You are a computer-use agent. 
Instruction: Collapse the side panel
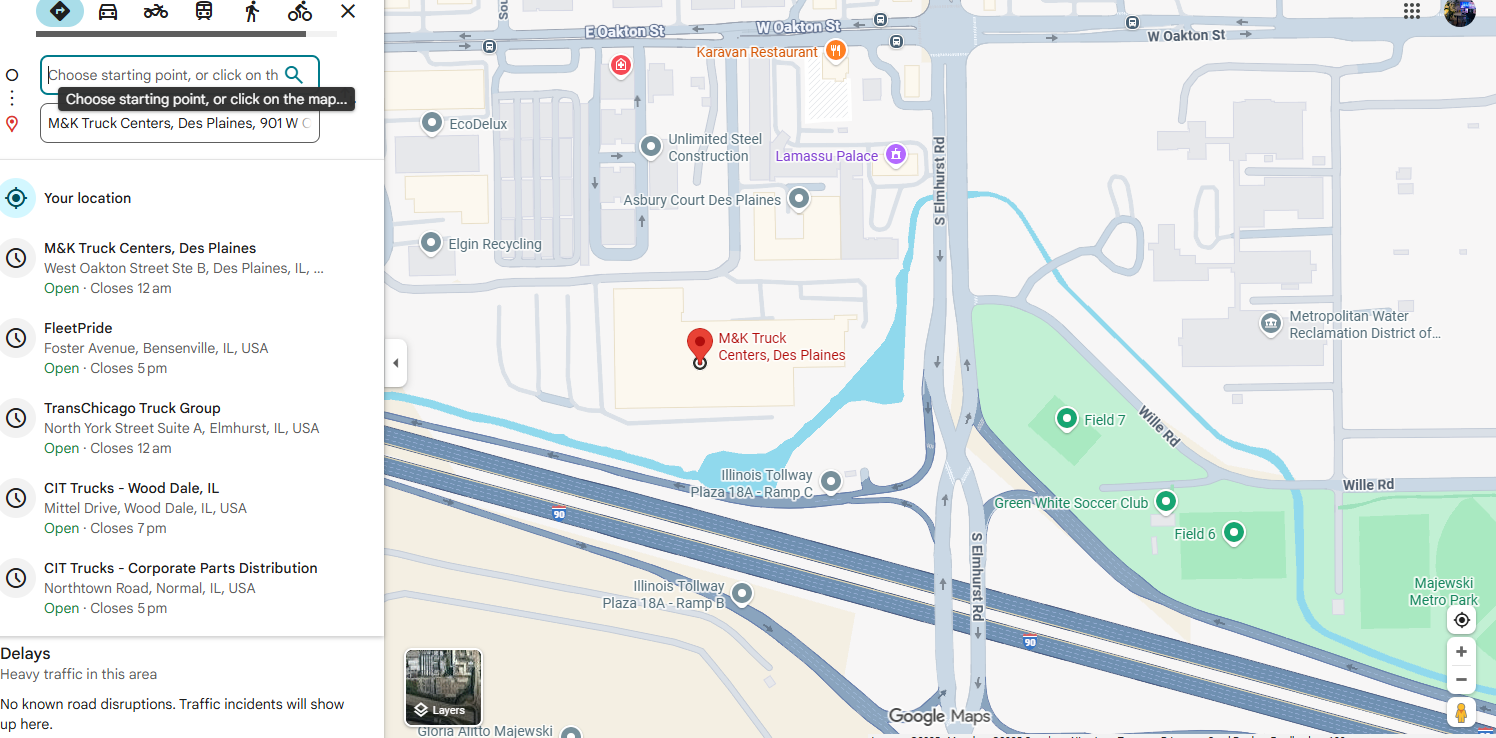click(x=395, y=363)
